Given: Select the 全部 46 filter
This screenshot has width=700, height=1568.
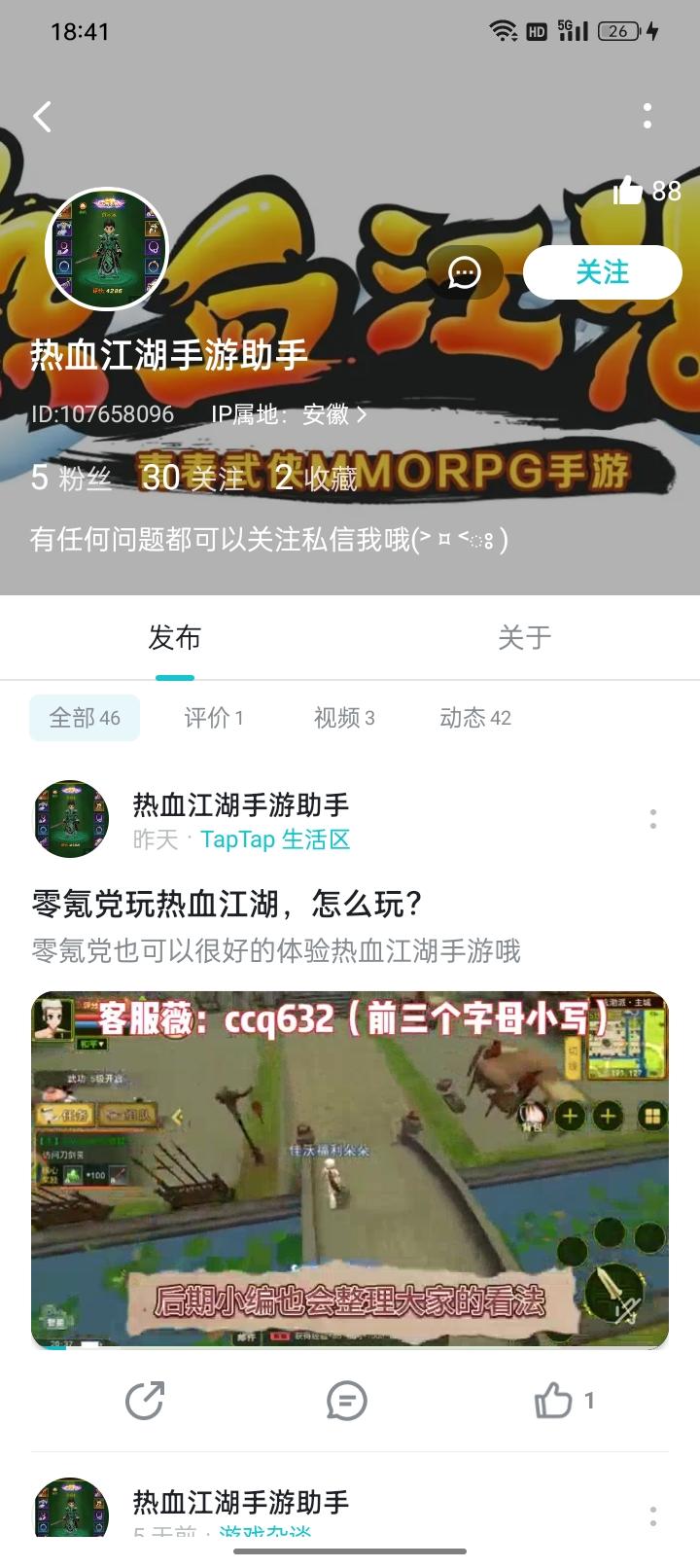Looking at the screenshot, I should 85,717.
